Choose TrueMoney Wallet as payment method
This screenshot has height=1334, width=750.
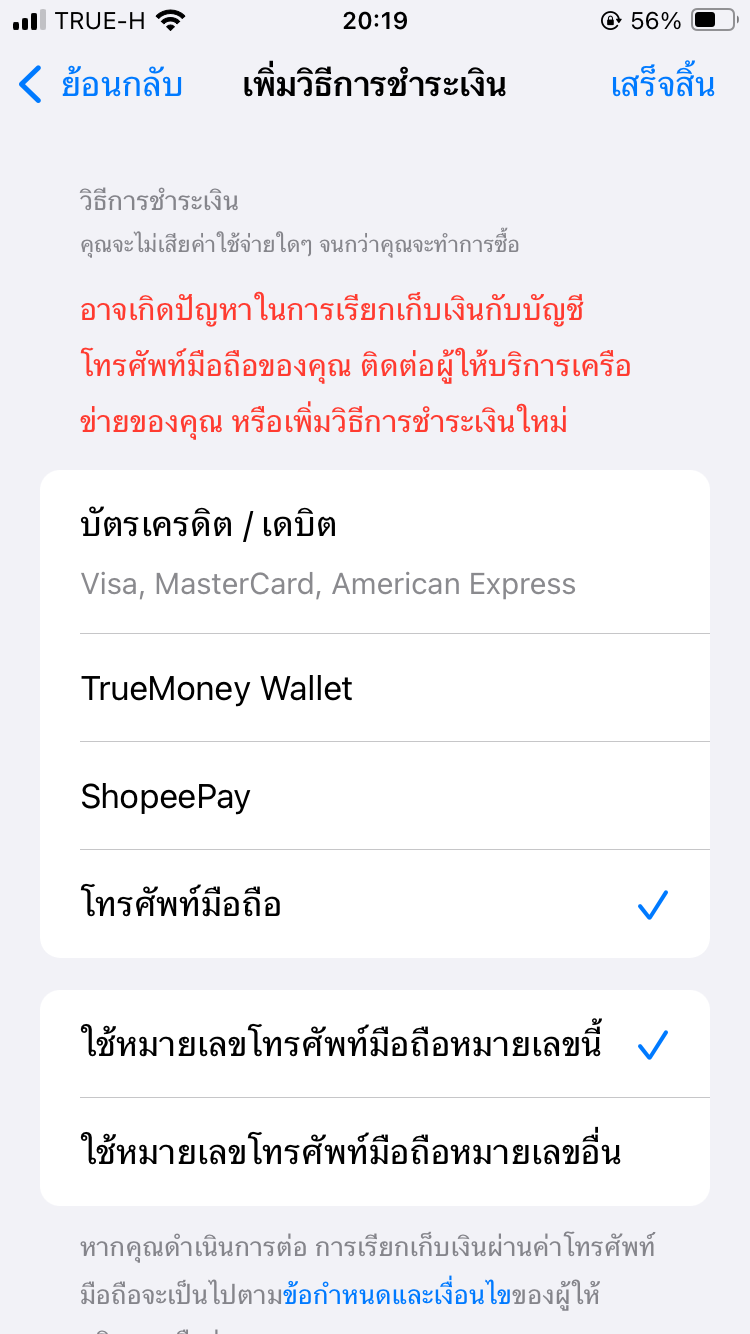[x=375, y=688]
